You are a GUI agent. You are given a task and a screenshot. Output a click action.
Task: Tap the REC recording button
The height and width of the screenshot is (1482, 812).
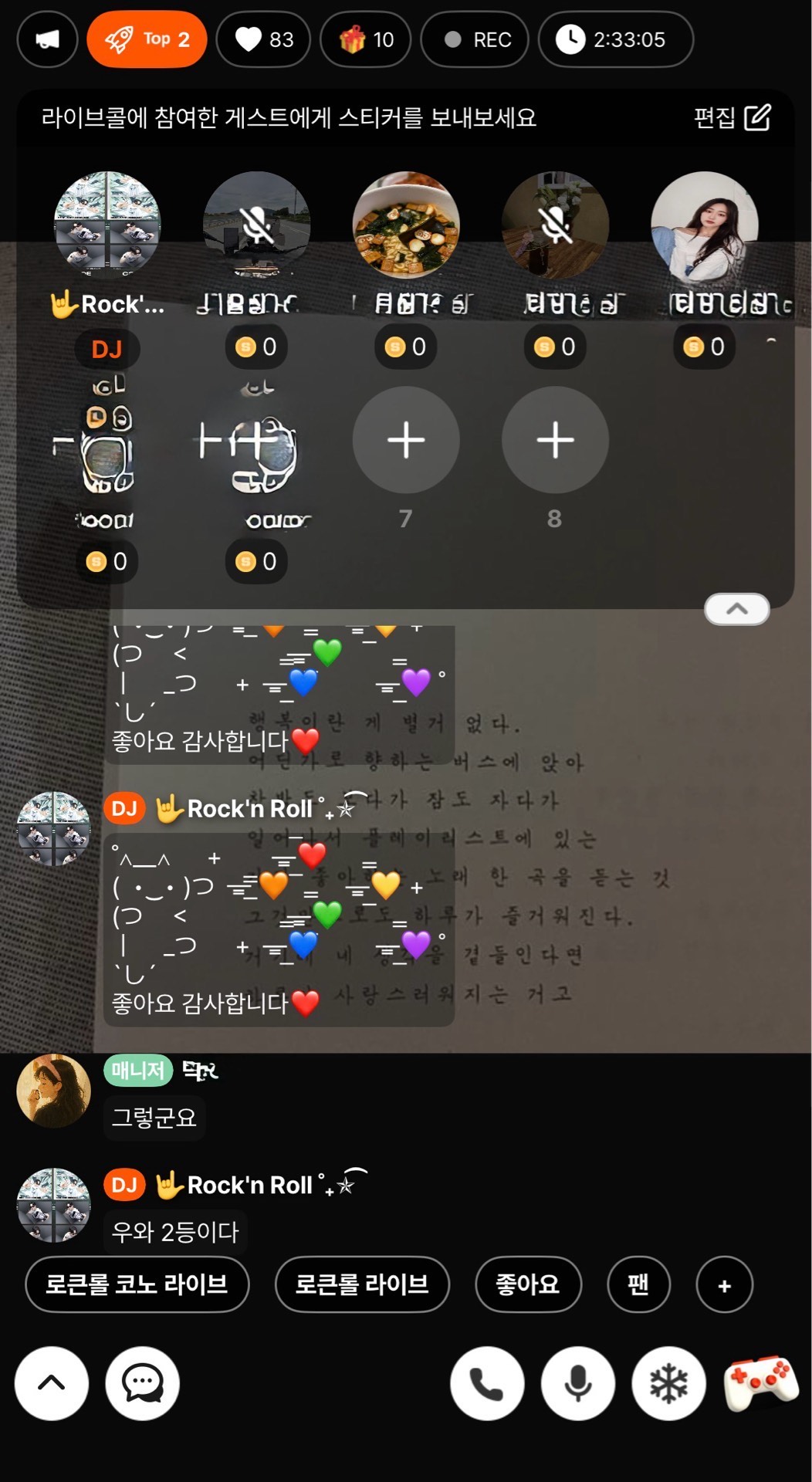tap(475, 39)
